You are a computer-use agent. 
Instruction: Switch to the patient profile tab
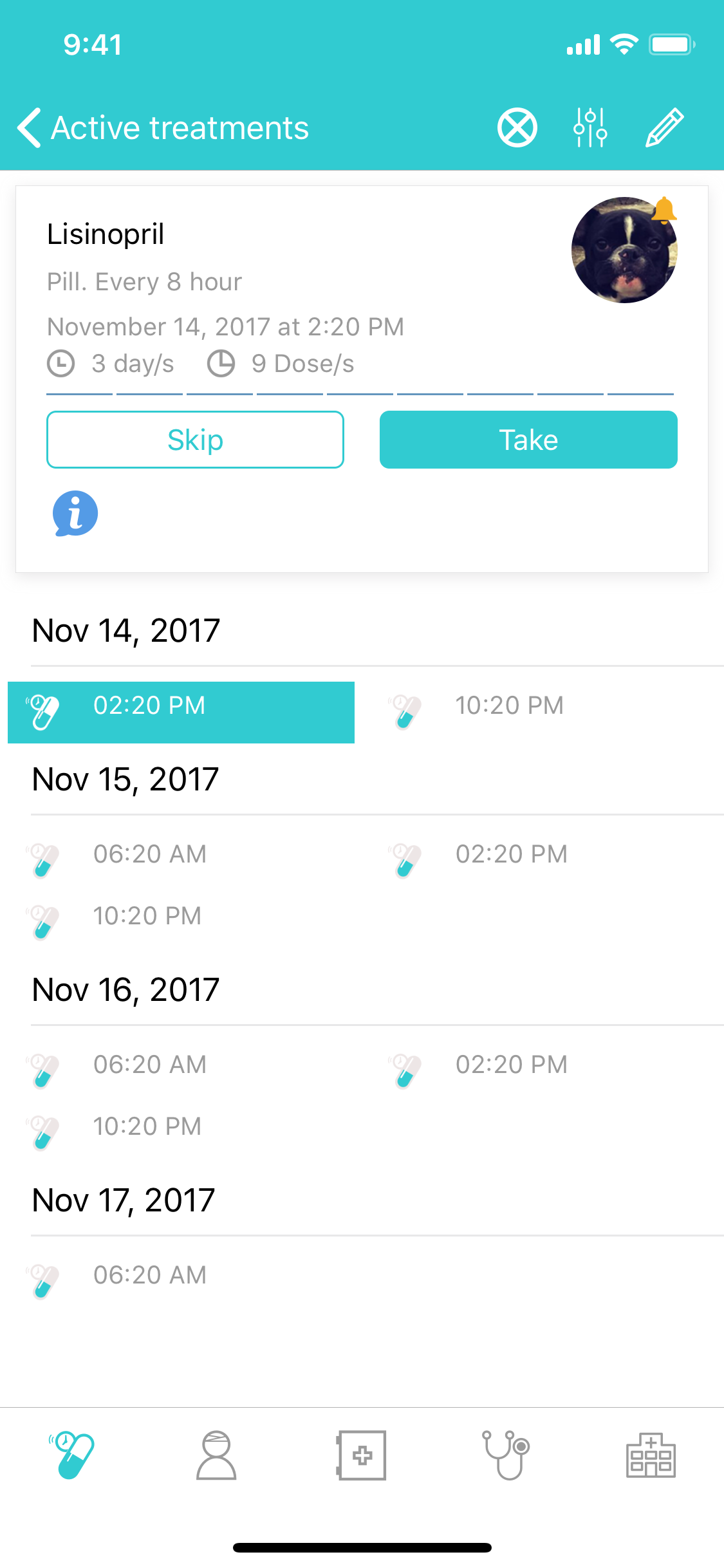[217, 1455]
